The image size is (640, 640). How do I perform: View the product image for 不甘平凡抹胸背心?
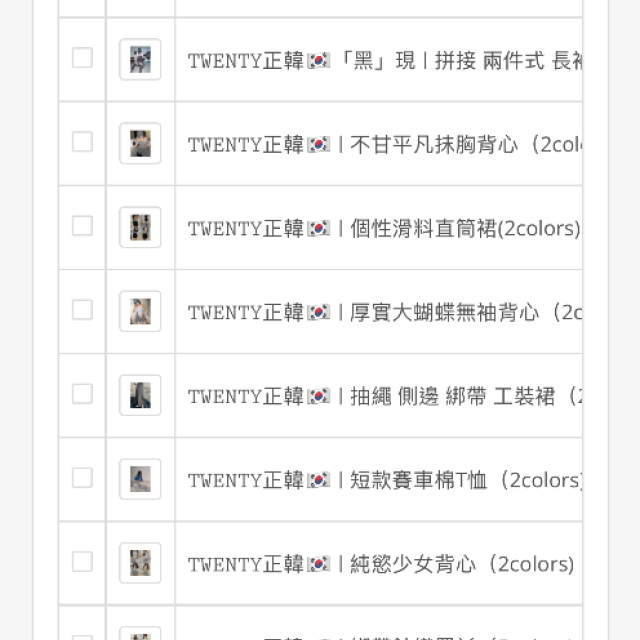[140, 144]
